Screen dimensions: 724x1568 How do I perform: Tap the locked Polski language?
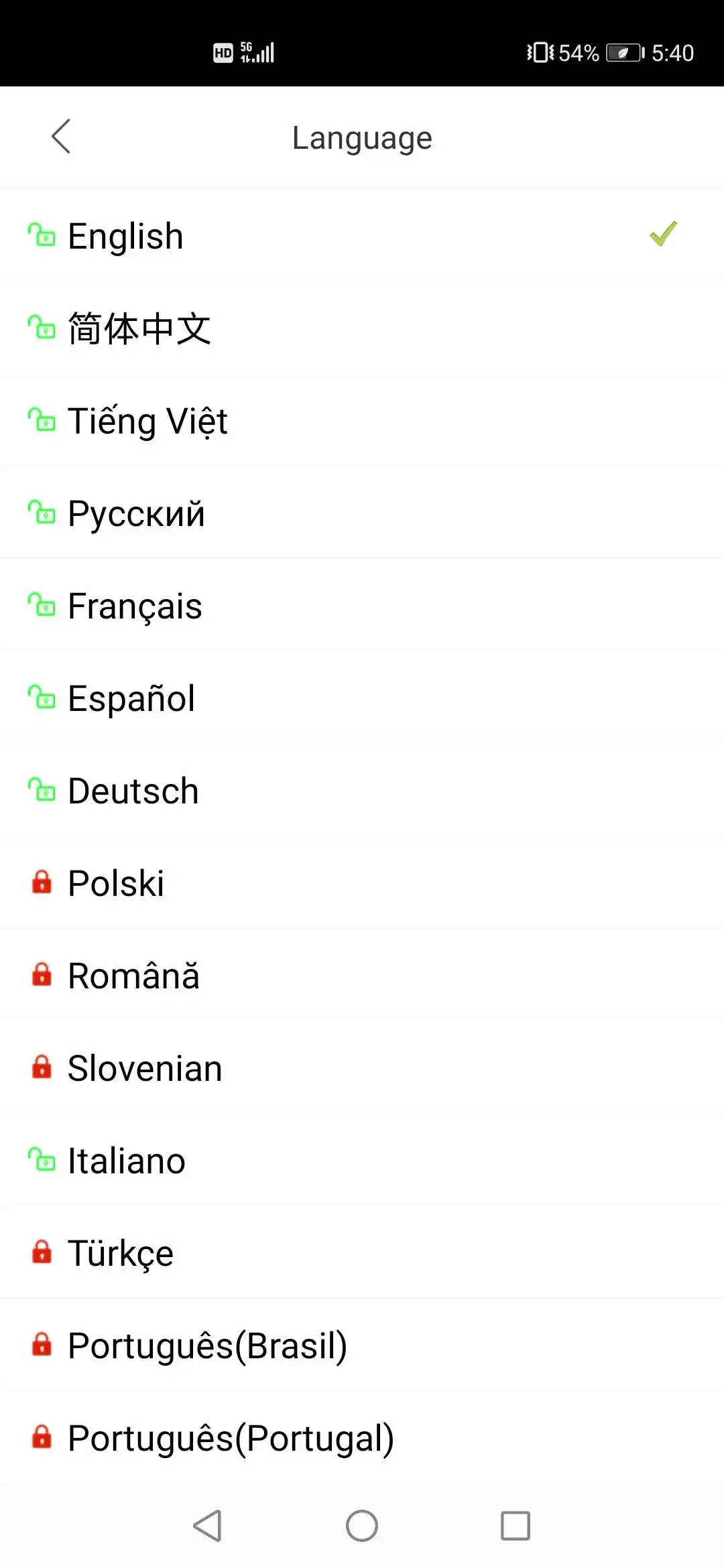[x=362, y=883]
